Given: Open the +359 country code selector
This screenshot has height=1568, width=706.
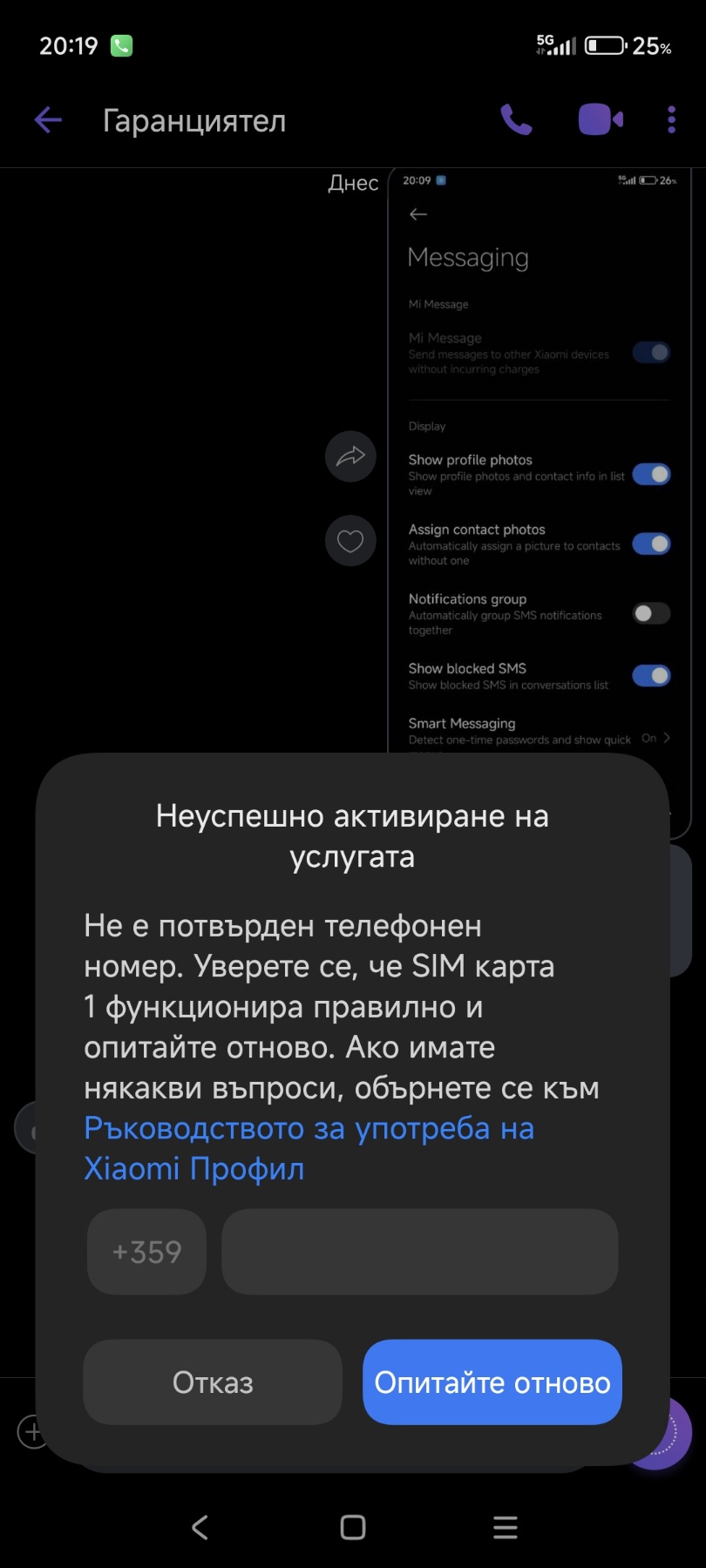Looking at the screenshot, I should click(146, 1251).
